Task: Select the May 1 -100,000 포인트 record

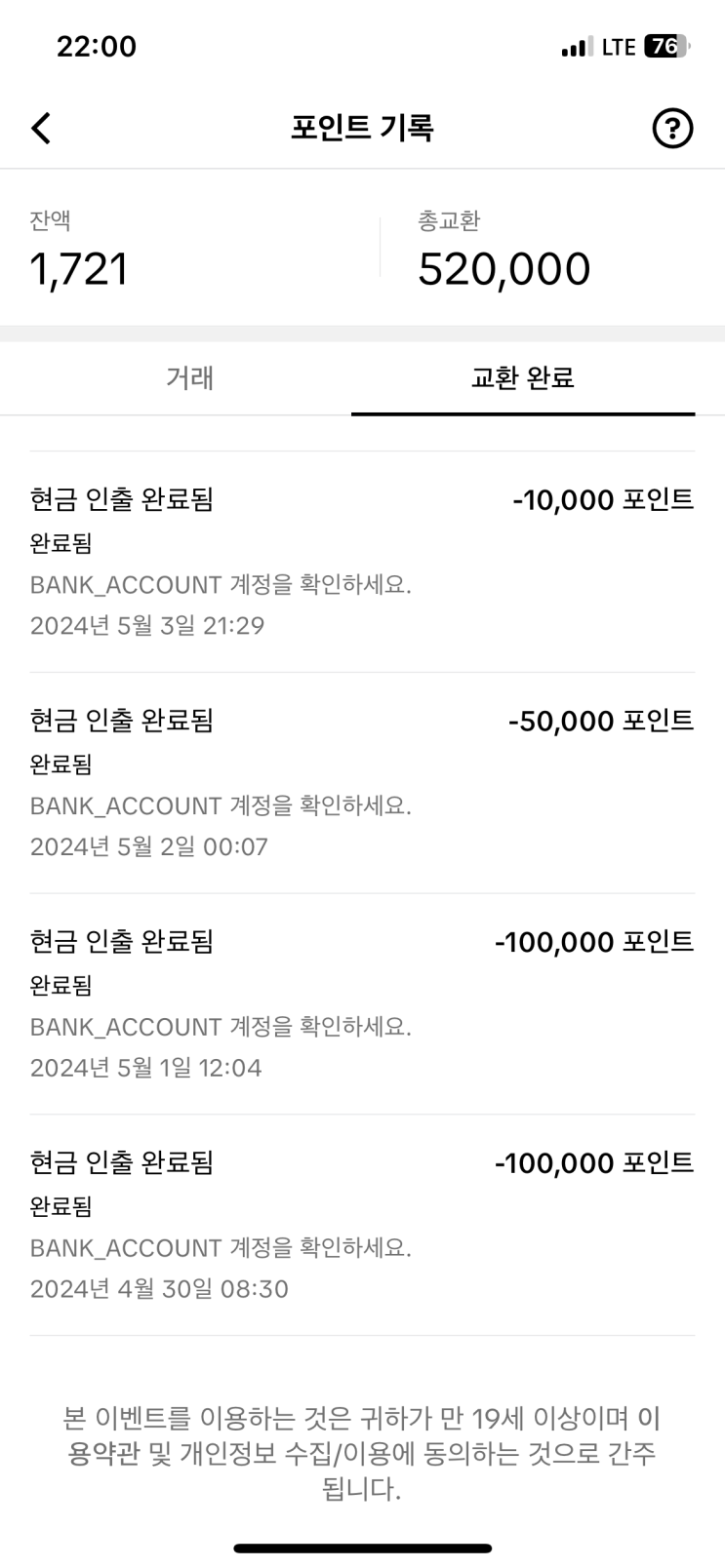Action: click(362, 998)
